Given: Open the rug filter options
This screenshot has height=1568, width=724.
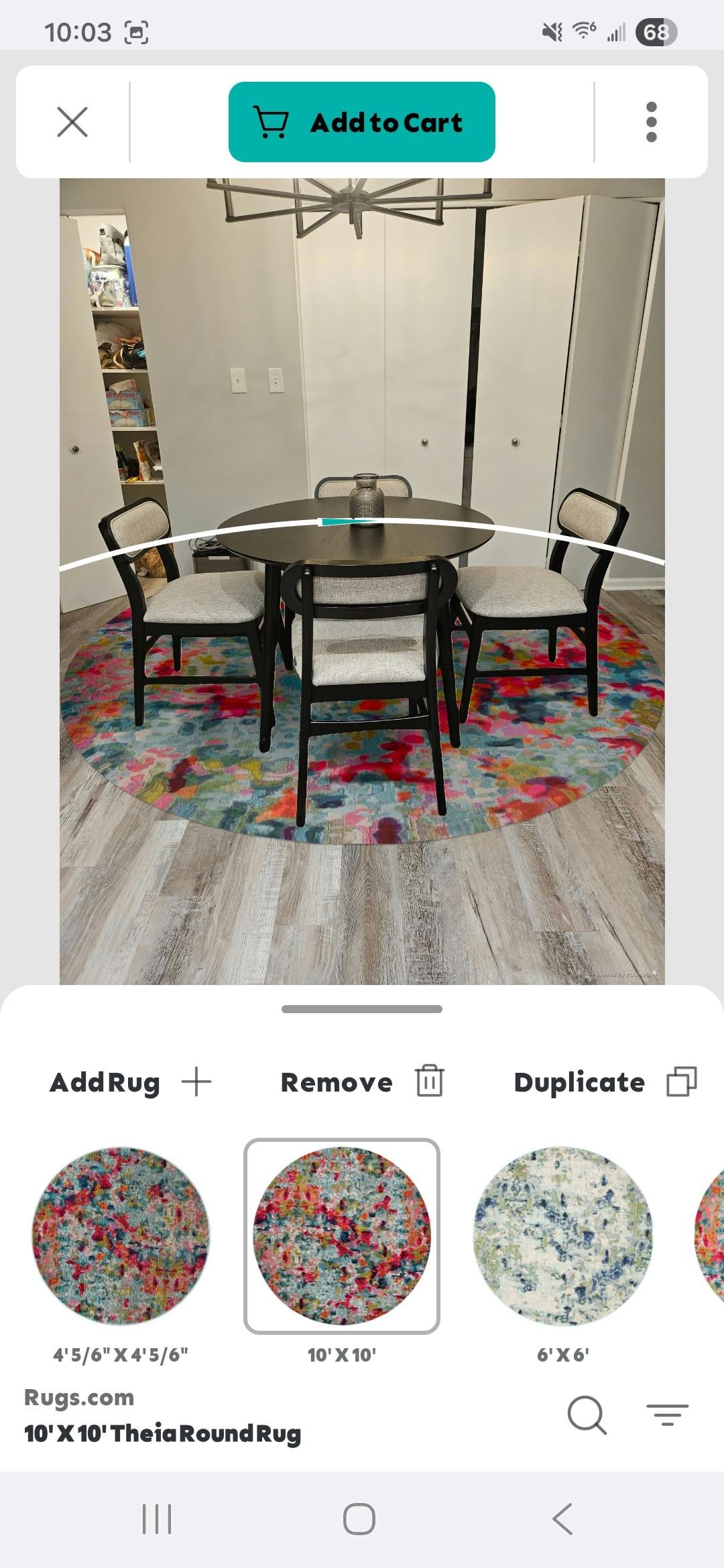Looking at the screenshot, I should [x=667, y=1415].
